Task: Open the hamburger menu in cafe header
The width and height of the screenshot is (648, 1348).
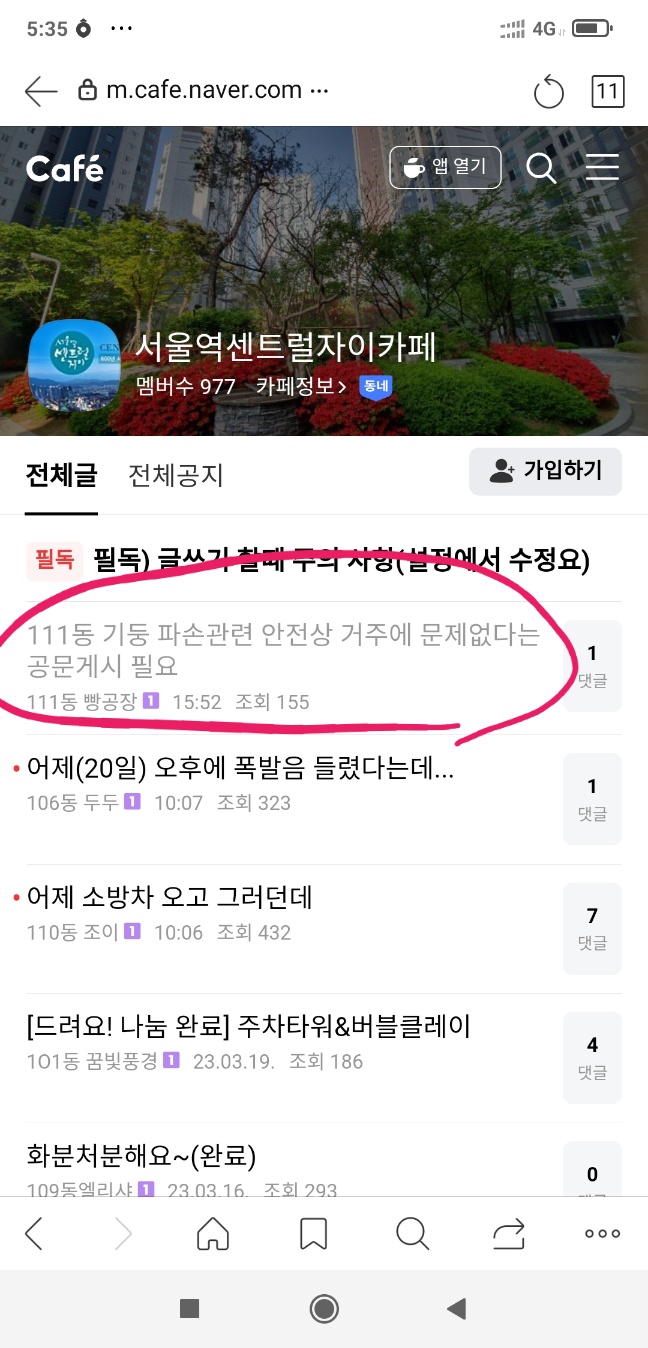Action: [602, 167]
